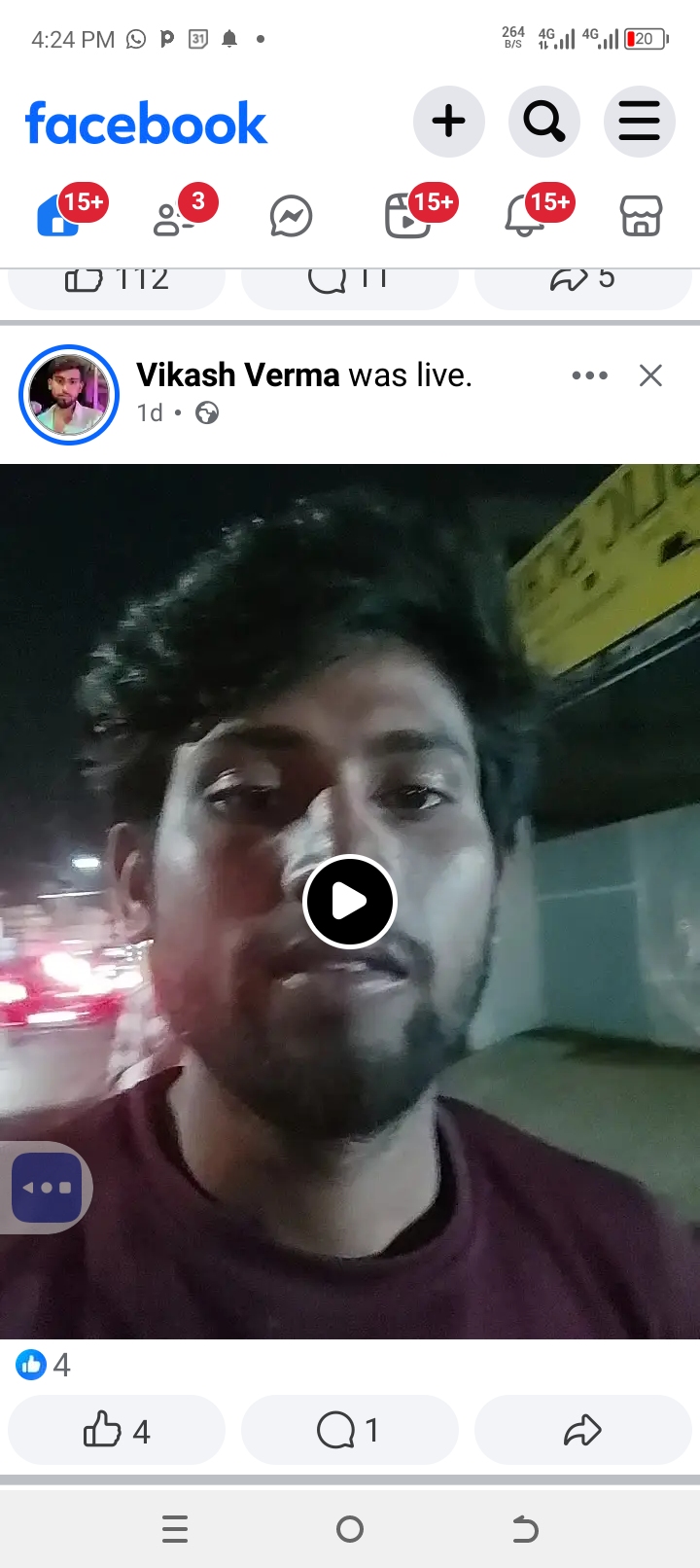Open the notifications bell

[524, 216]
